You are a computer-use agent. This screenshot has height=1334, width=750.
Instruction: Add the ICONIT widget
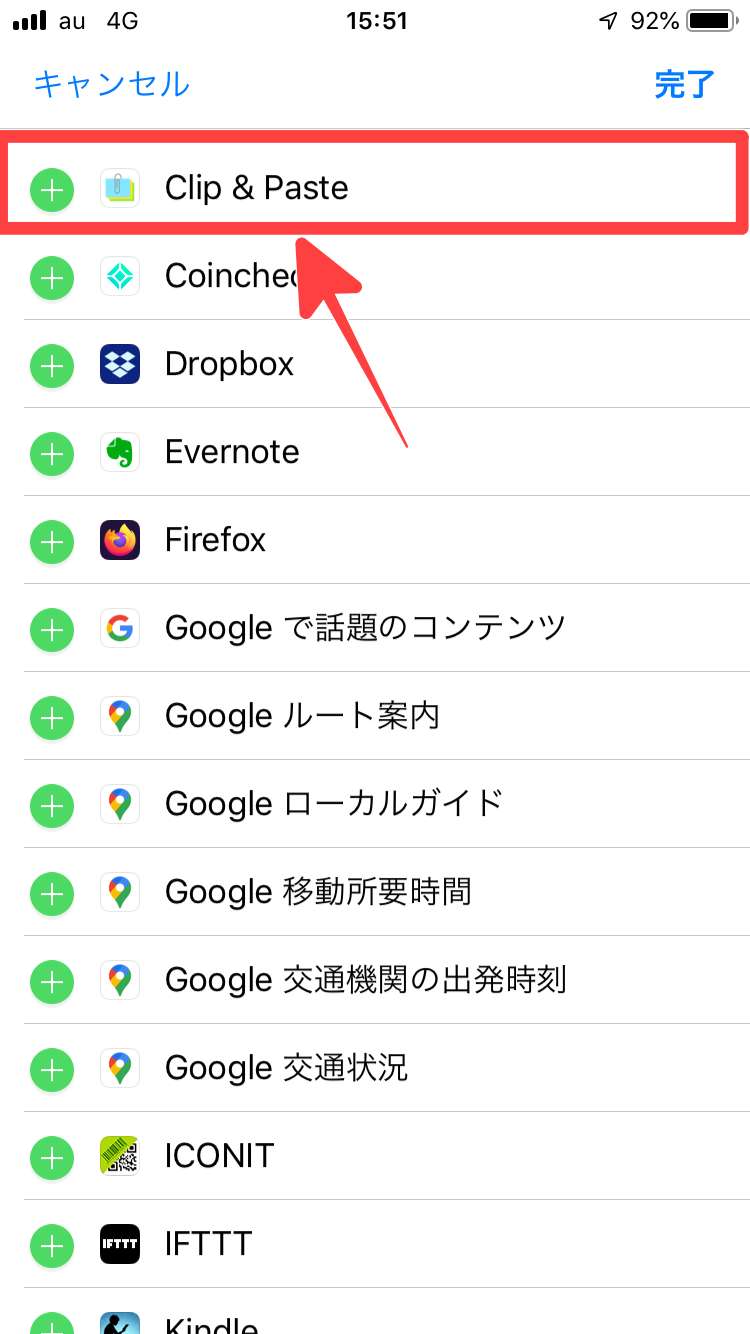(52, 1157)
